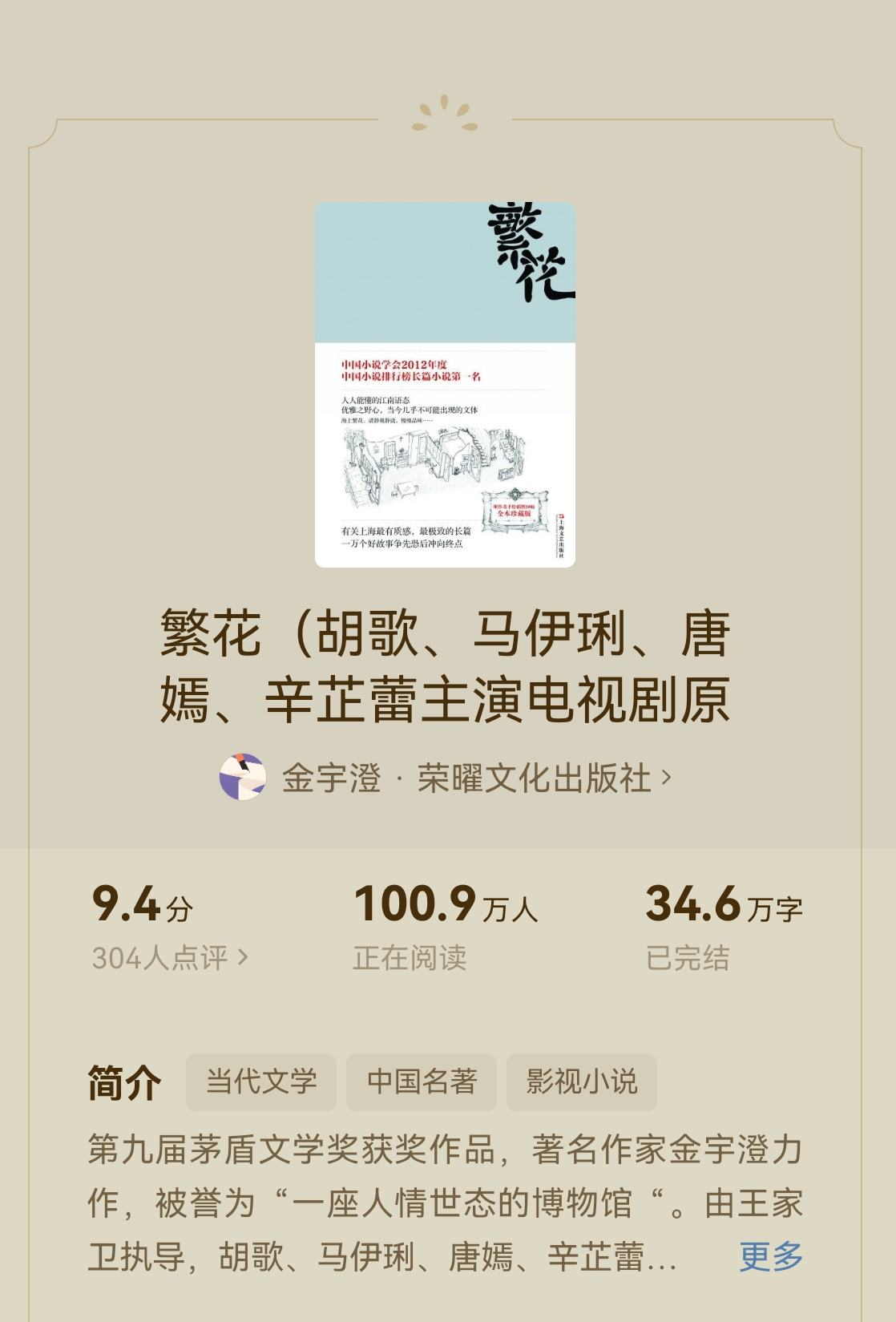Open author 金宇澄 · 荣曜文化出版社 page
Viewport: 896px width, 1322px height.
point(465,778)
